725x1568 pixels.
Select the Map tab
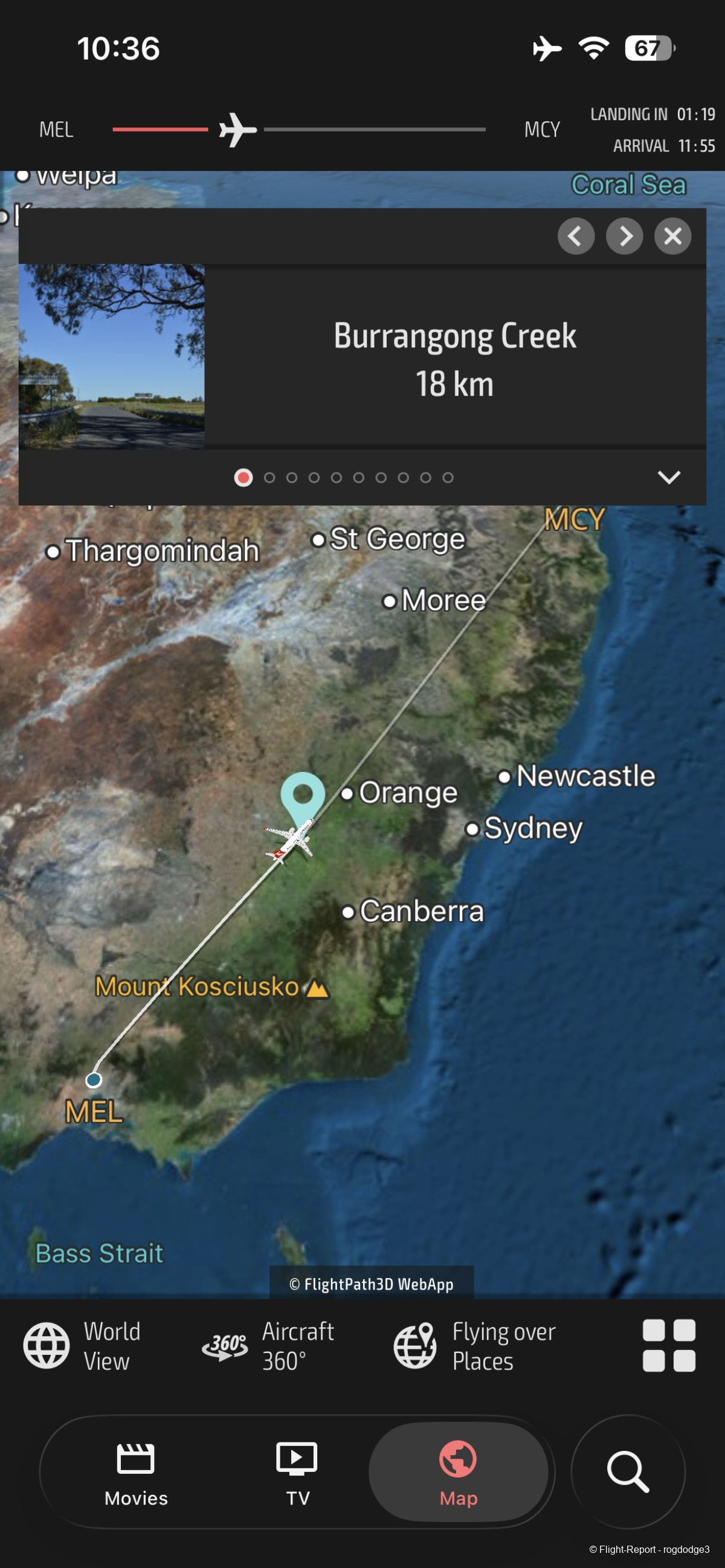pyautogui.click(x=459, y=1472)
